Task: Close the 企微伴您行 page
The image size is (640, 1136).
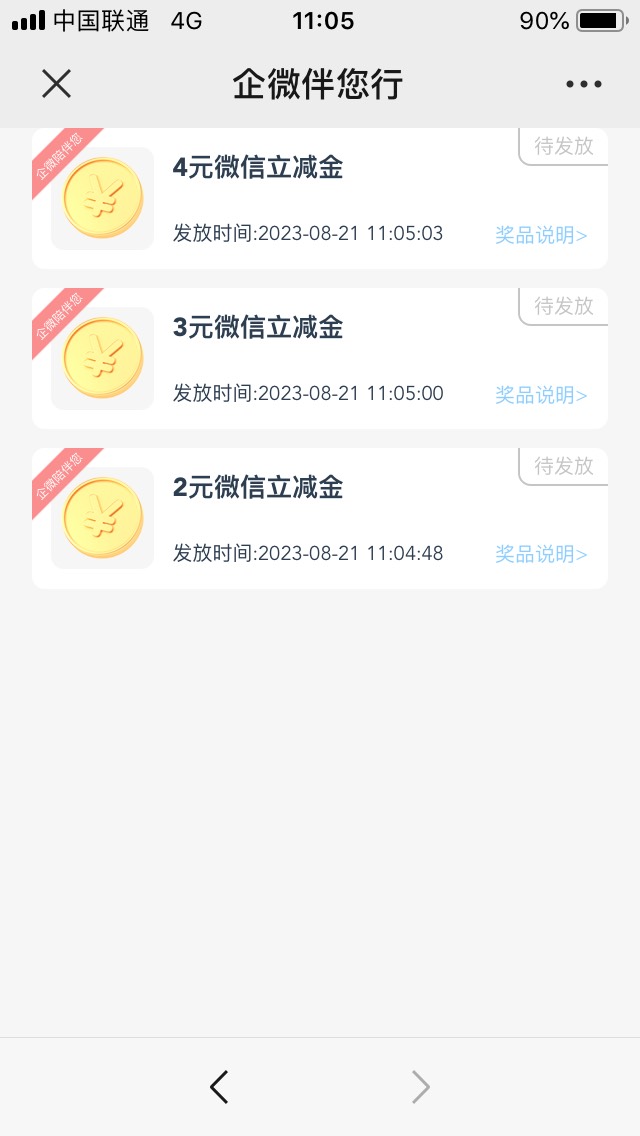Action: (56, 84)
